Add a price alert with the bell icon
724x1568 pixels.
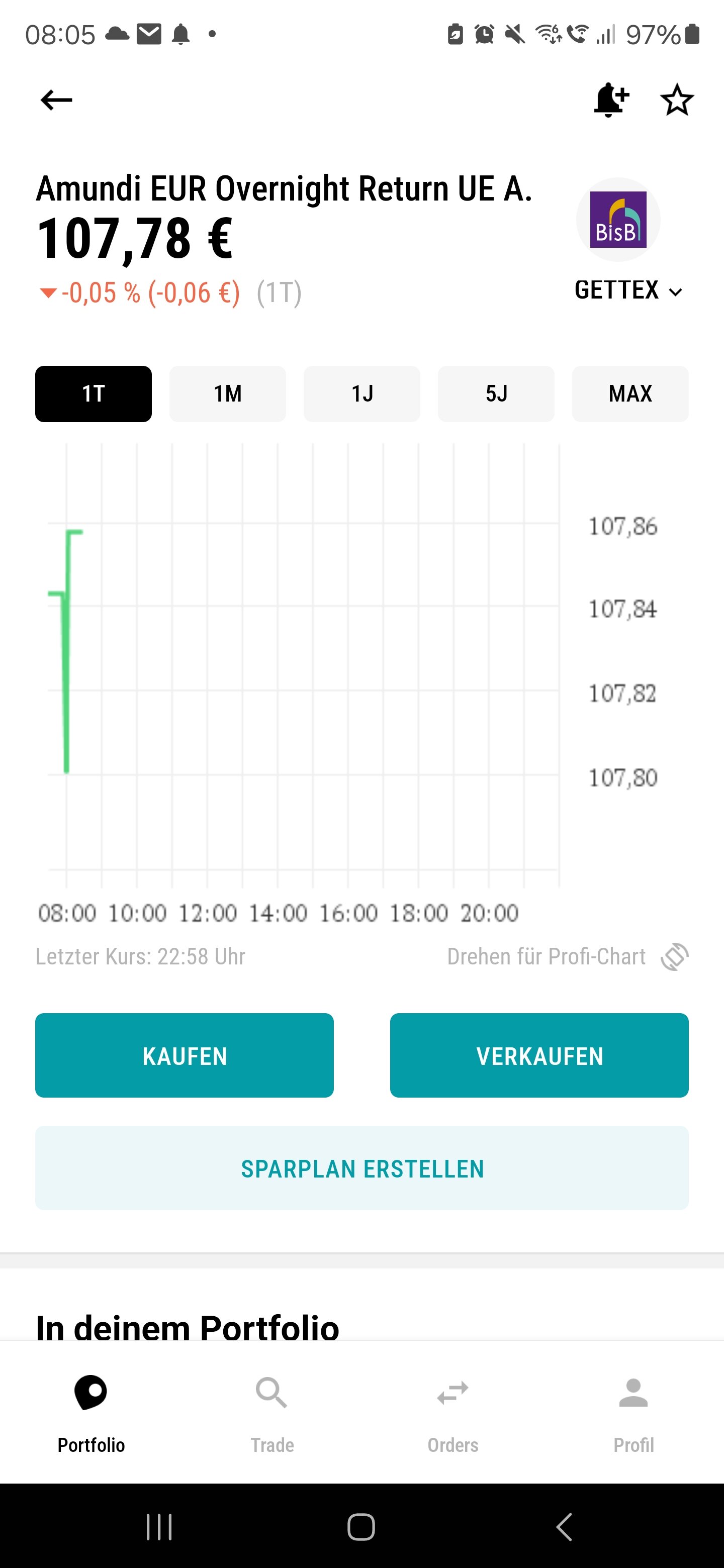pyautogui.click(x=610, y=100)
